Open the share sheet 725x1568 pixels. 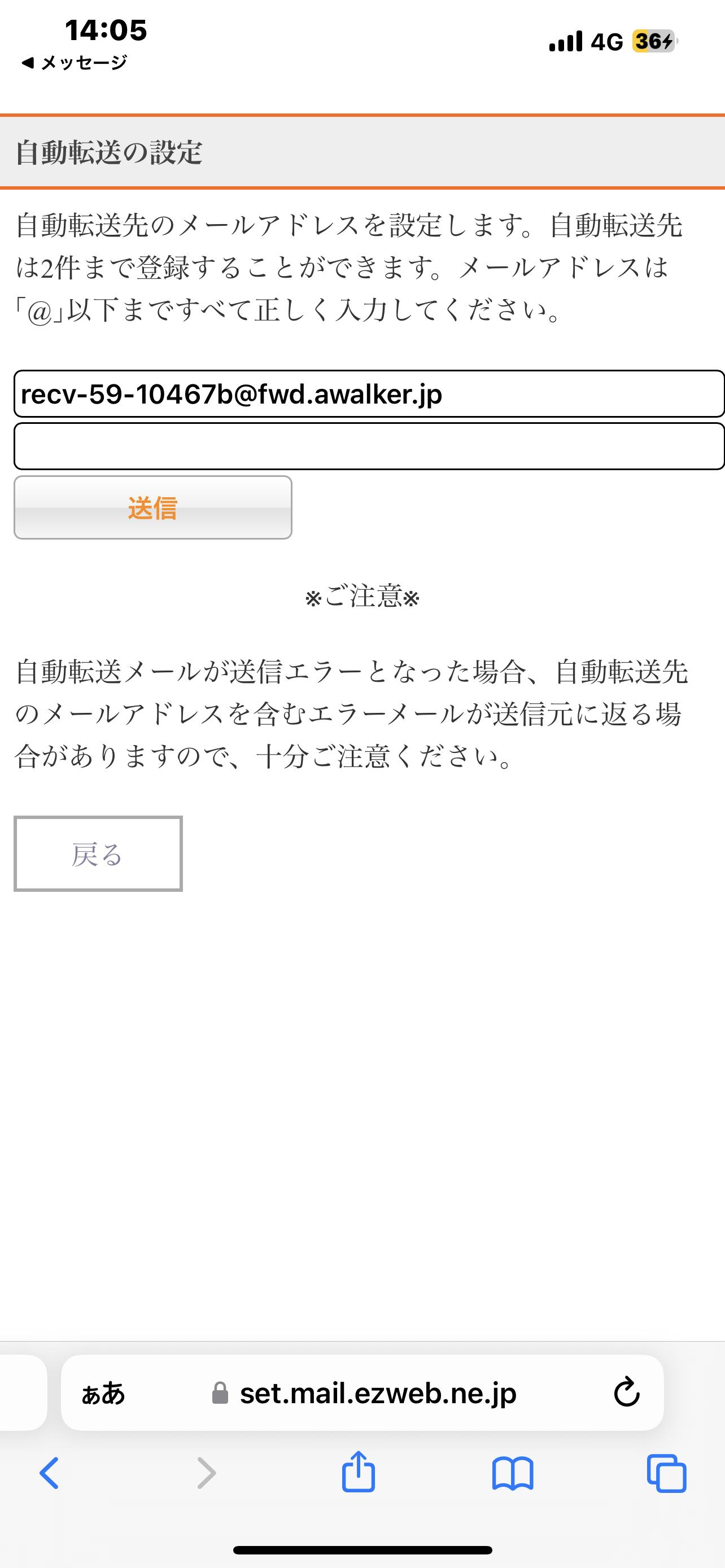[358, 1472]
